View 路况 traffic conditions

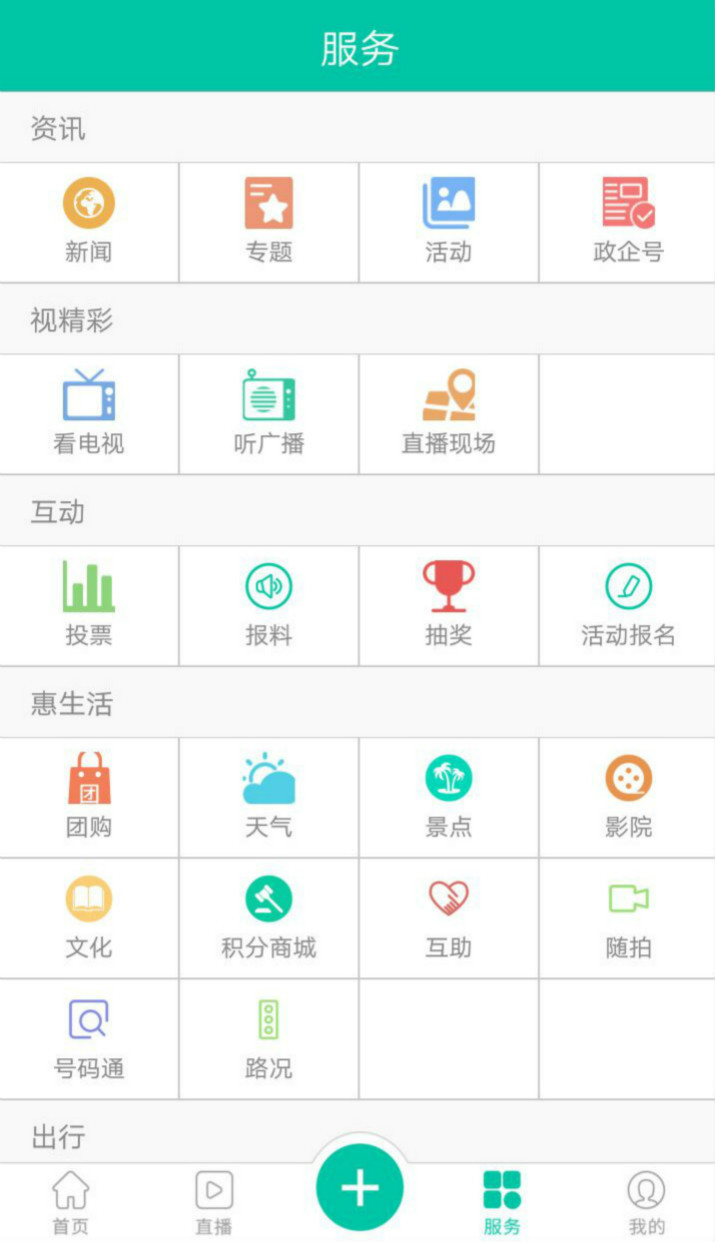point(269,1039)
